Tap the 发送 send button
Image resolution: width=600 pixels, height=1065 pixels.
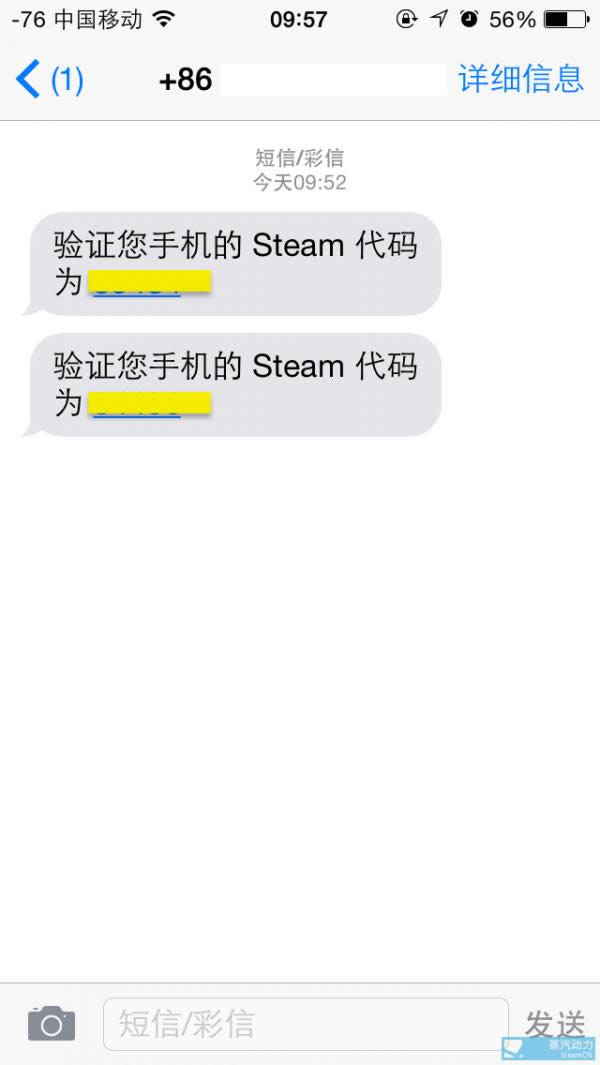tap(554, 1023)
